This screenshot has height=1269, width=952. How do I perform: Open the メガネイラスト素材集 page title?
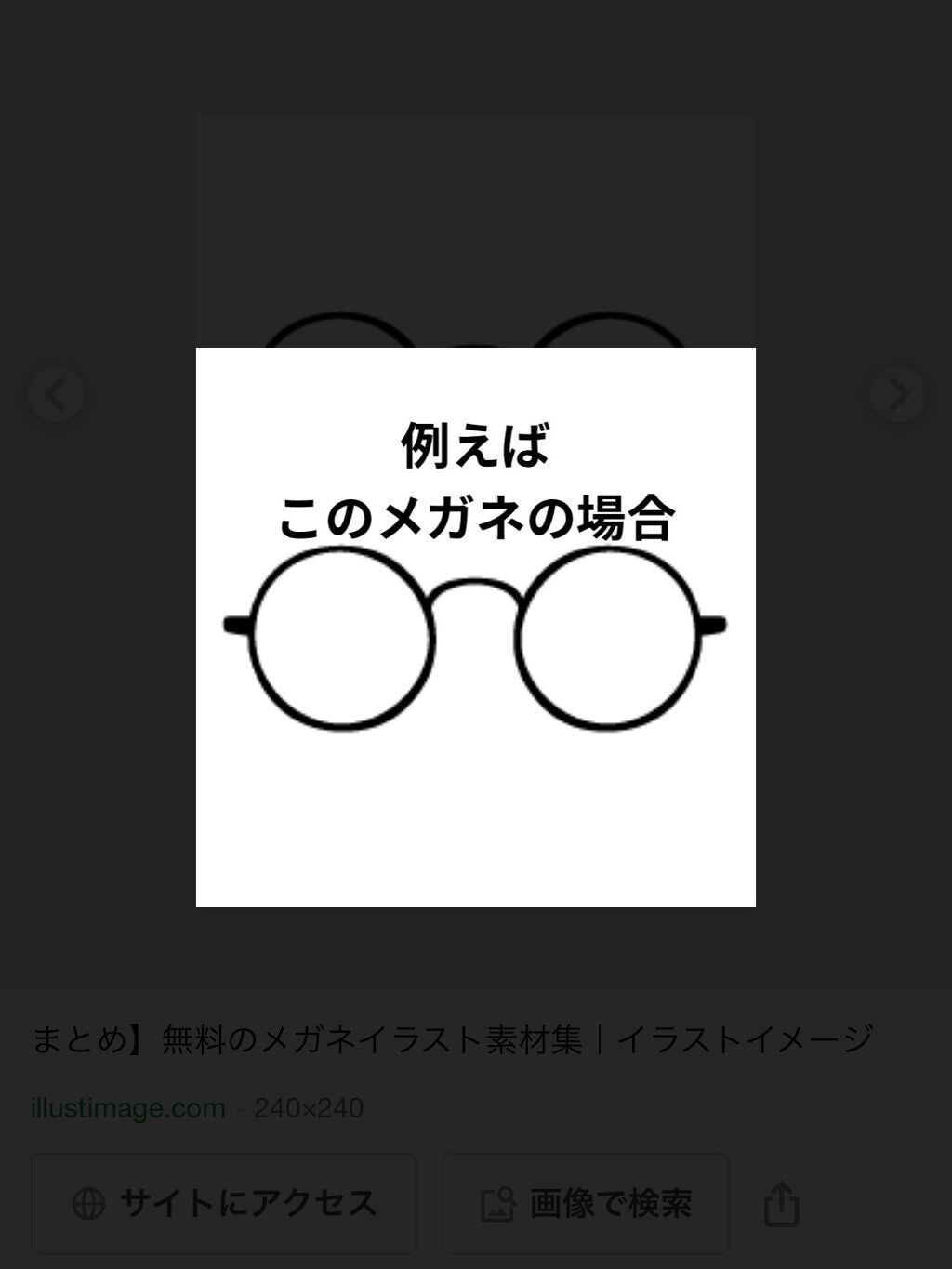(x=452, y=1038)
